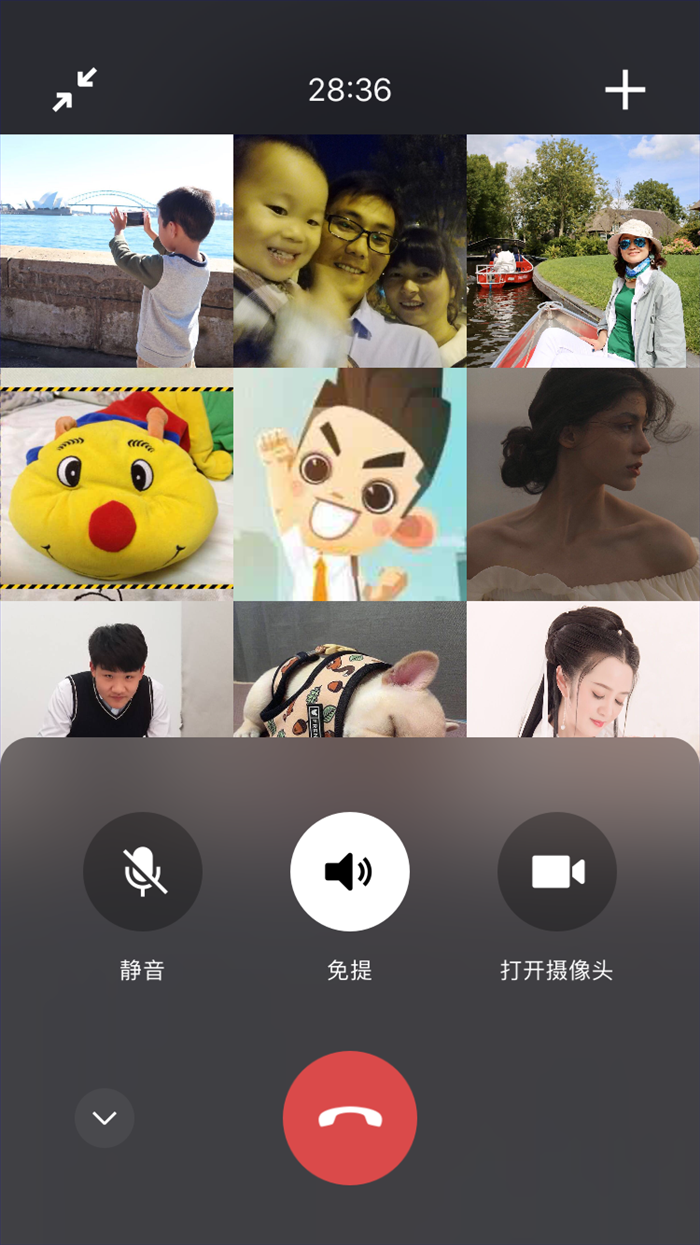The width and height of the screenshot is (700, 1245).
Task: Toggle the speakerphone
Action: [349, 871]
